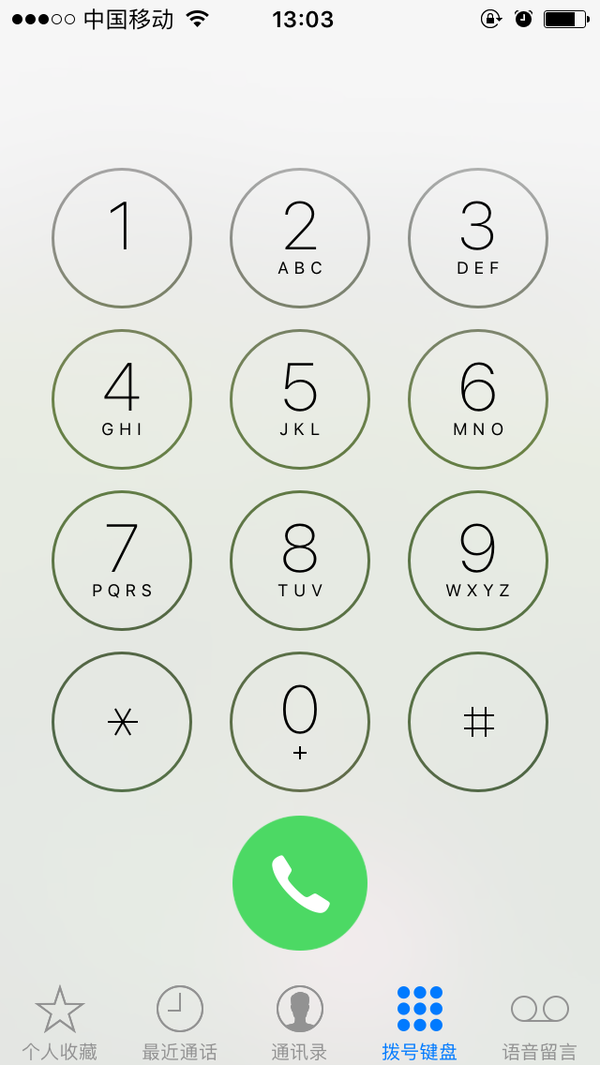600x1065 pixels.
Task: Tap the 8 TUV key
Action: coord(300,560)
